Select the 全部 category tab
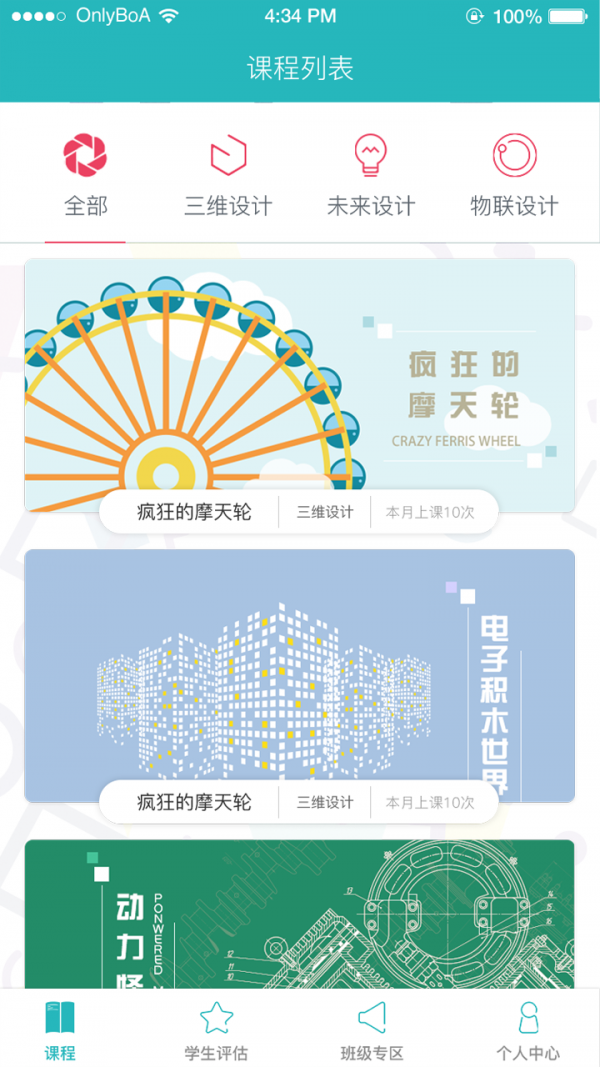The height and width of the screenshot is (1067, 600). [85, 178]
